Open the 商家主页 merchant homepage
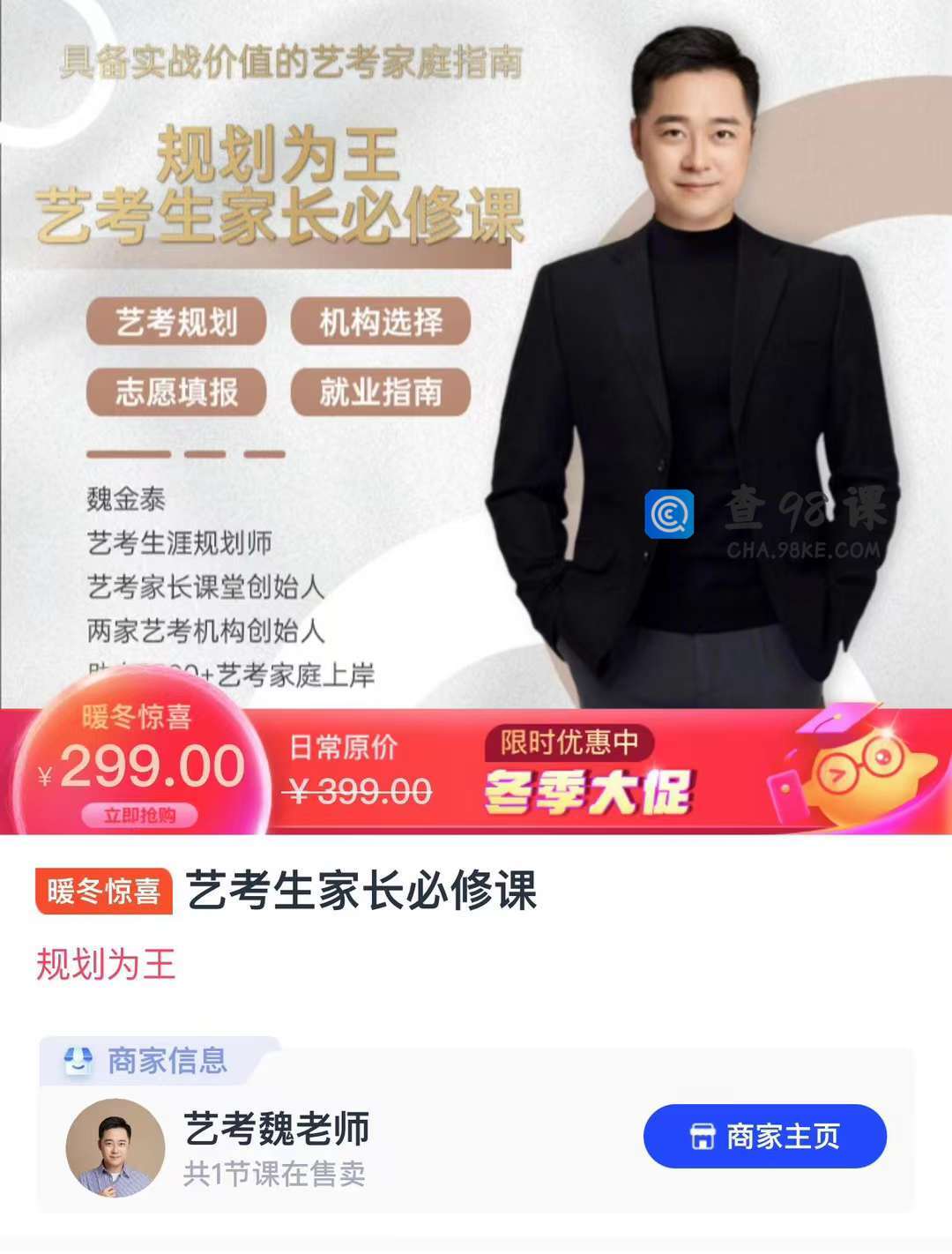 coord(764,1136)
